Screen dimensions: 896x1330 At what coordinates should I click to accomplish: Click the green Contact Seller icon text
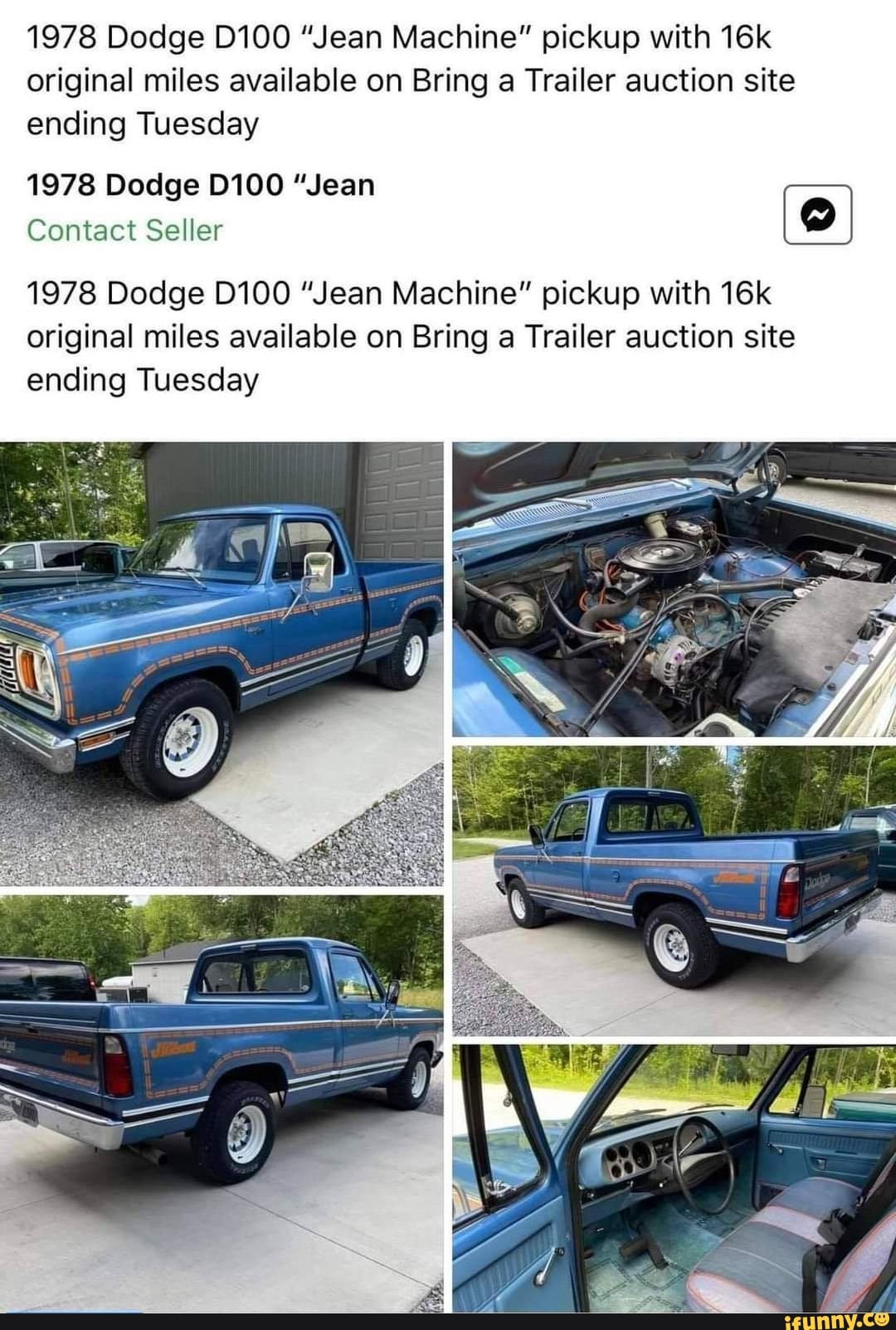[x=123, y=231]
